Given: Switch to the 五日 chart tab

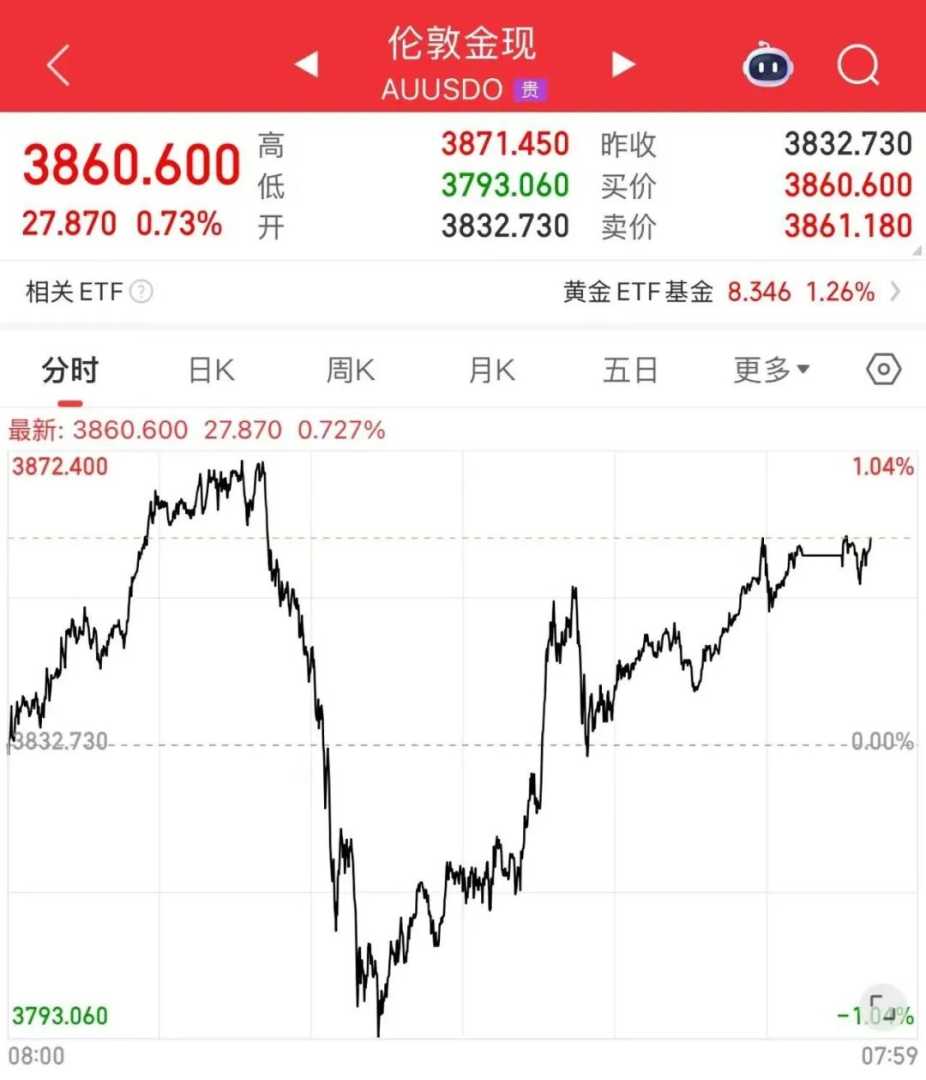Looking at the screenshot, I should 630,371.
